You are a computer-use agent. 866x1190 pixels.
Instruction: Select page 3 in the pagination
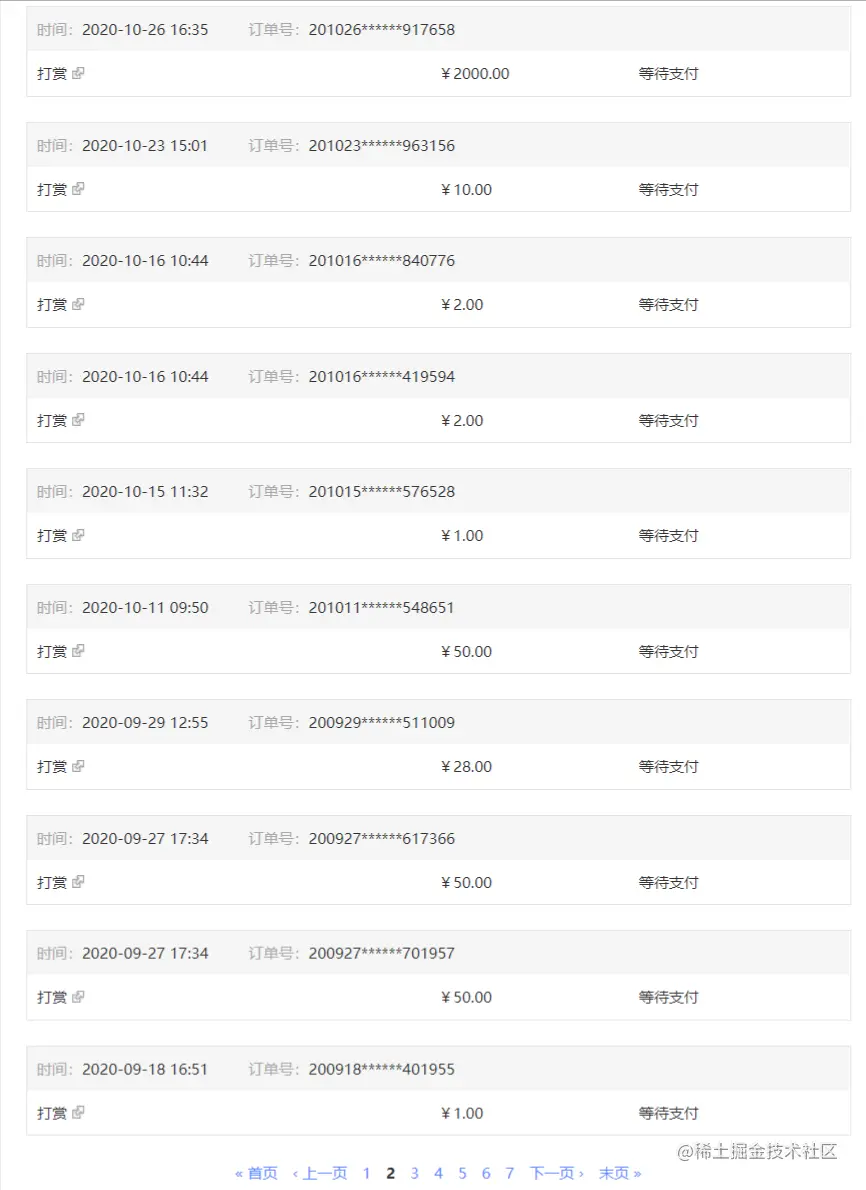414,1173
